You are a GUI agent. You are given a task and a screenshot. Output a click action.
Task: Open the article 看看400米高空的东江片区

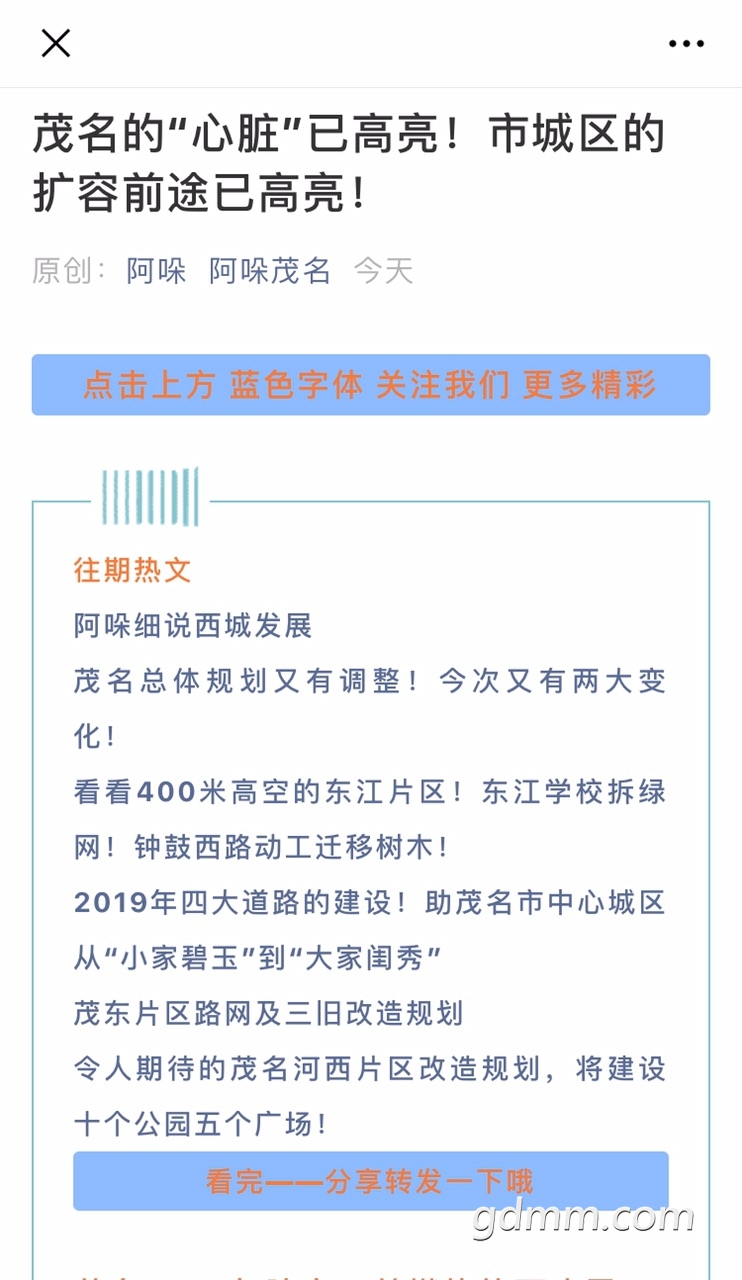[369, 793]
